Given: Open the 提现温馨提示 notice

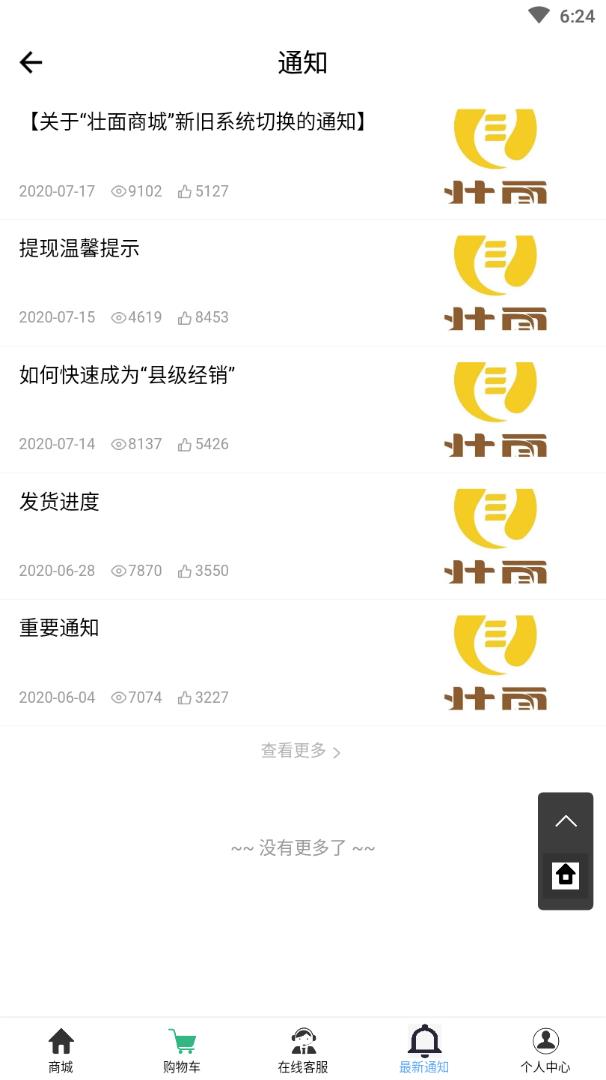Looking at the screenshot, I should click(x=80, y=249).
